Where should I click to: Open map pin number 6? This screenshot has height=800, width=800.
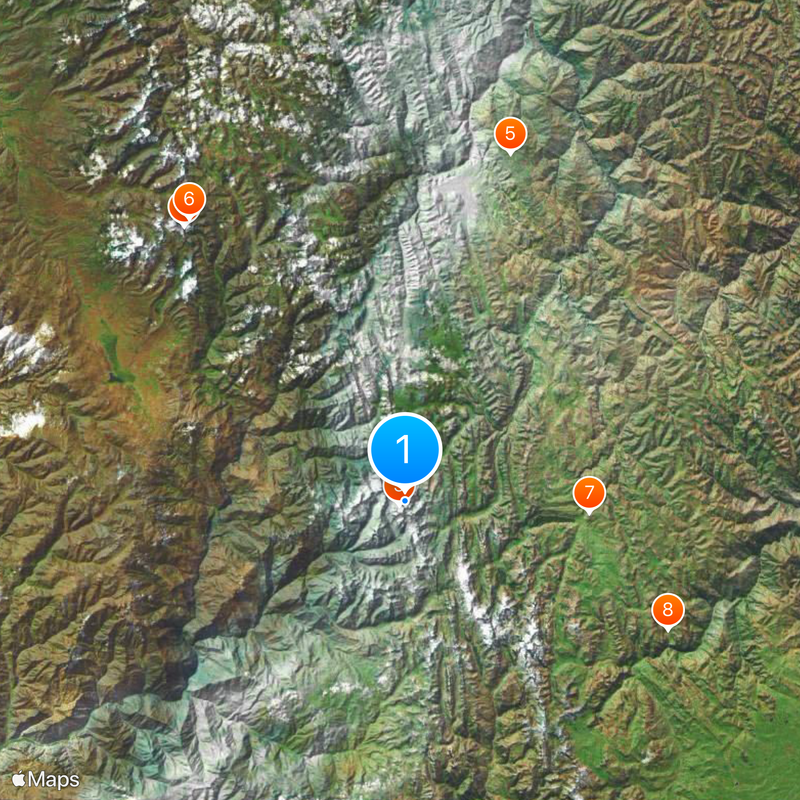click(189, 199)
